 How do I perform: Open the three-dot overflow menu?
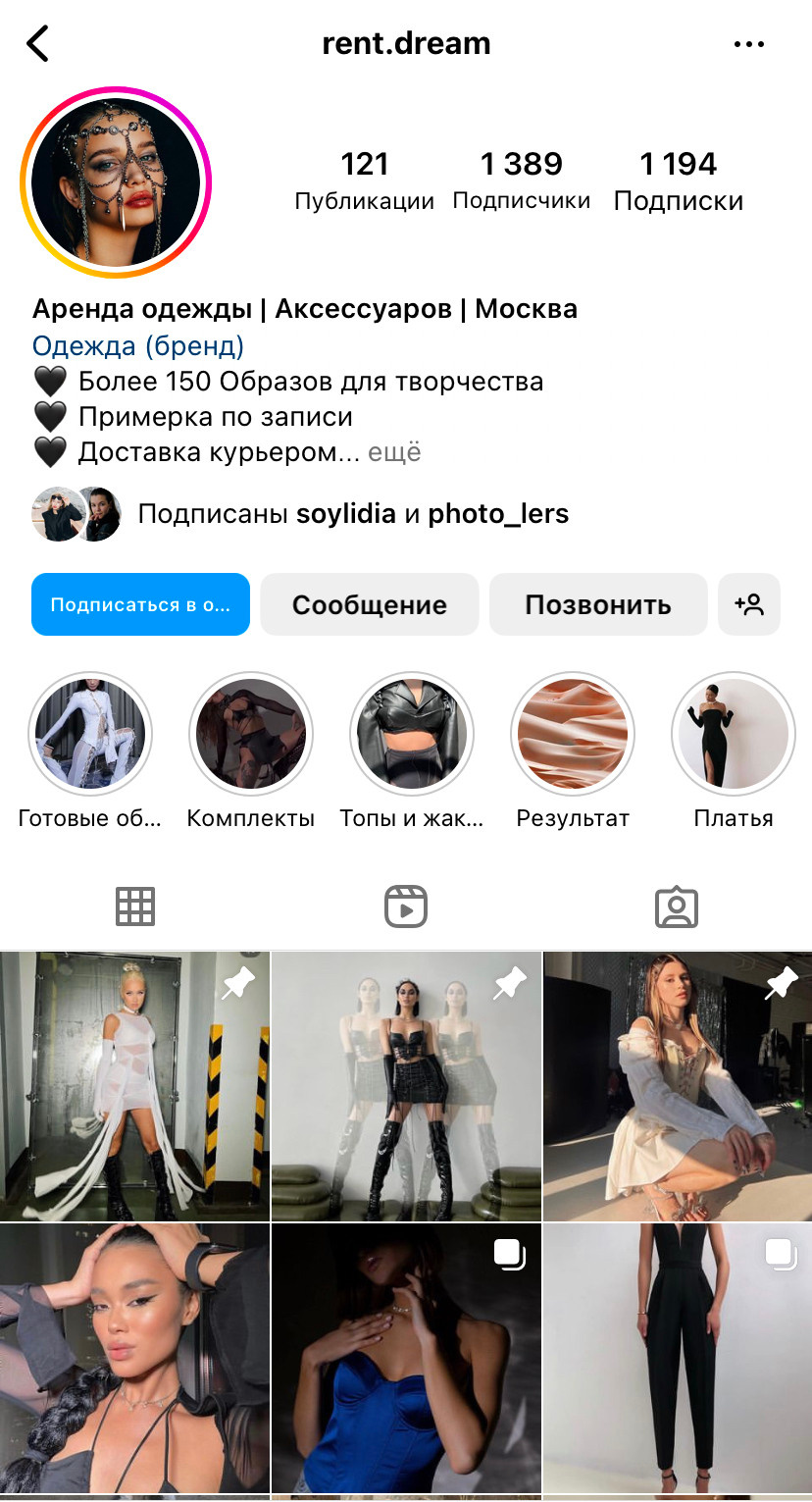pyautogui.click(x=749, y=44)
